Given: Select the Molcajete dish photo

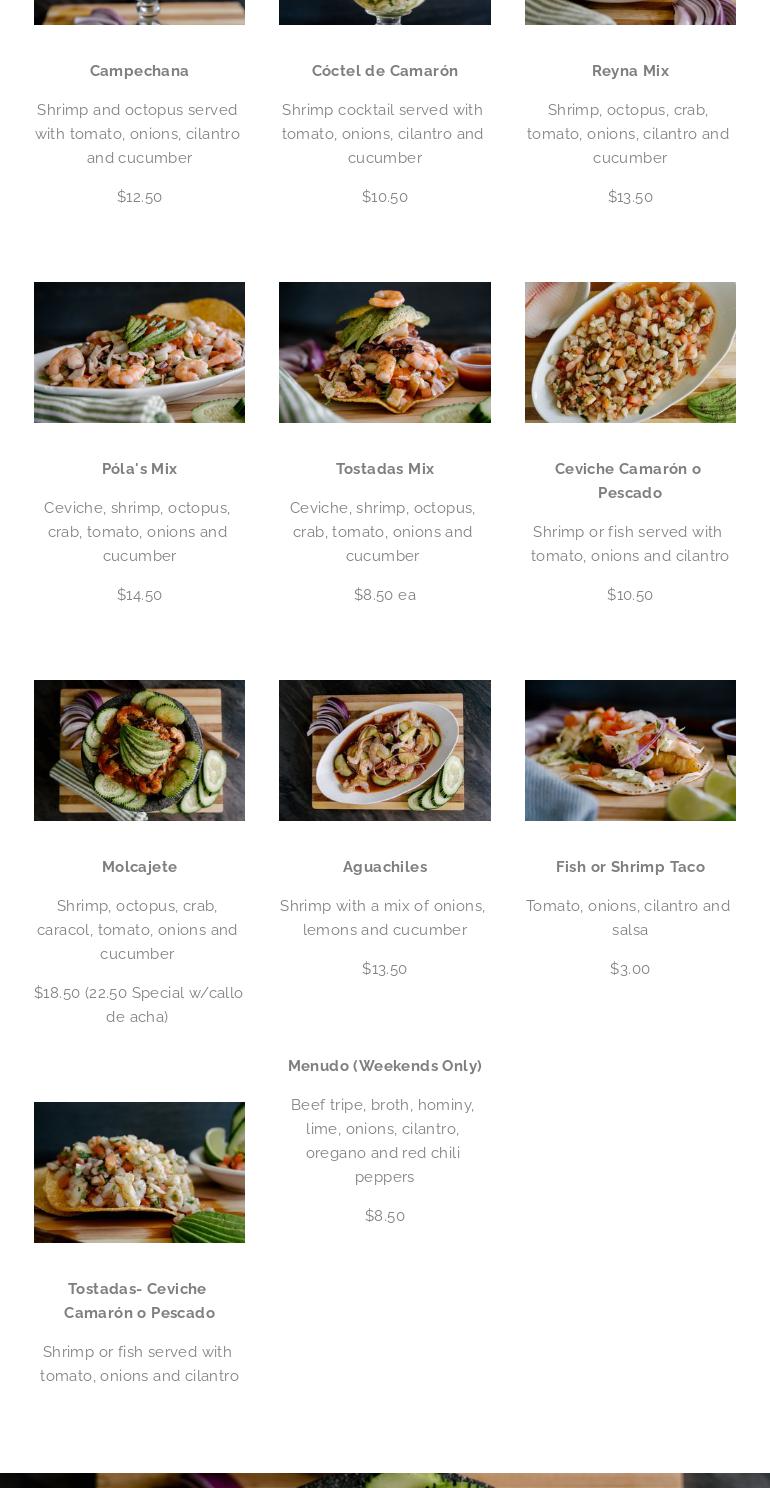Looking at the screenshot, I should [x=139, y=750].
